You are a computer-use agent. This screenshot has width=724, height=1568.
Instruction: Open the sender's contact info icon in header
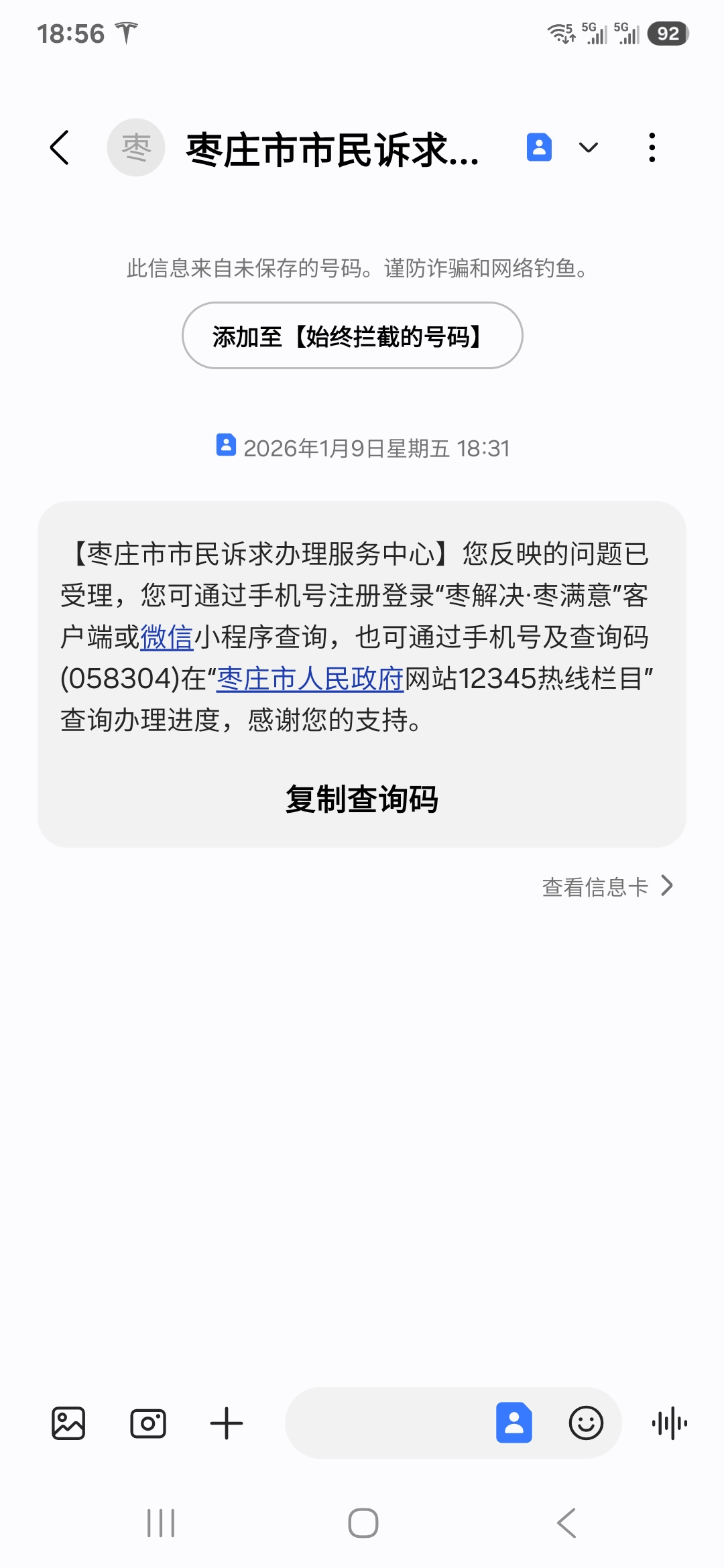coord(538,147)
